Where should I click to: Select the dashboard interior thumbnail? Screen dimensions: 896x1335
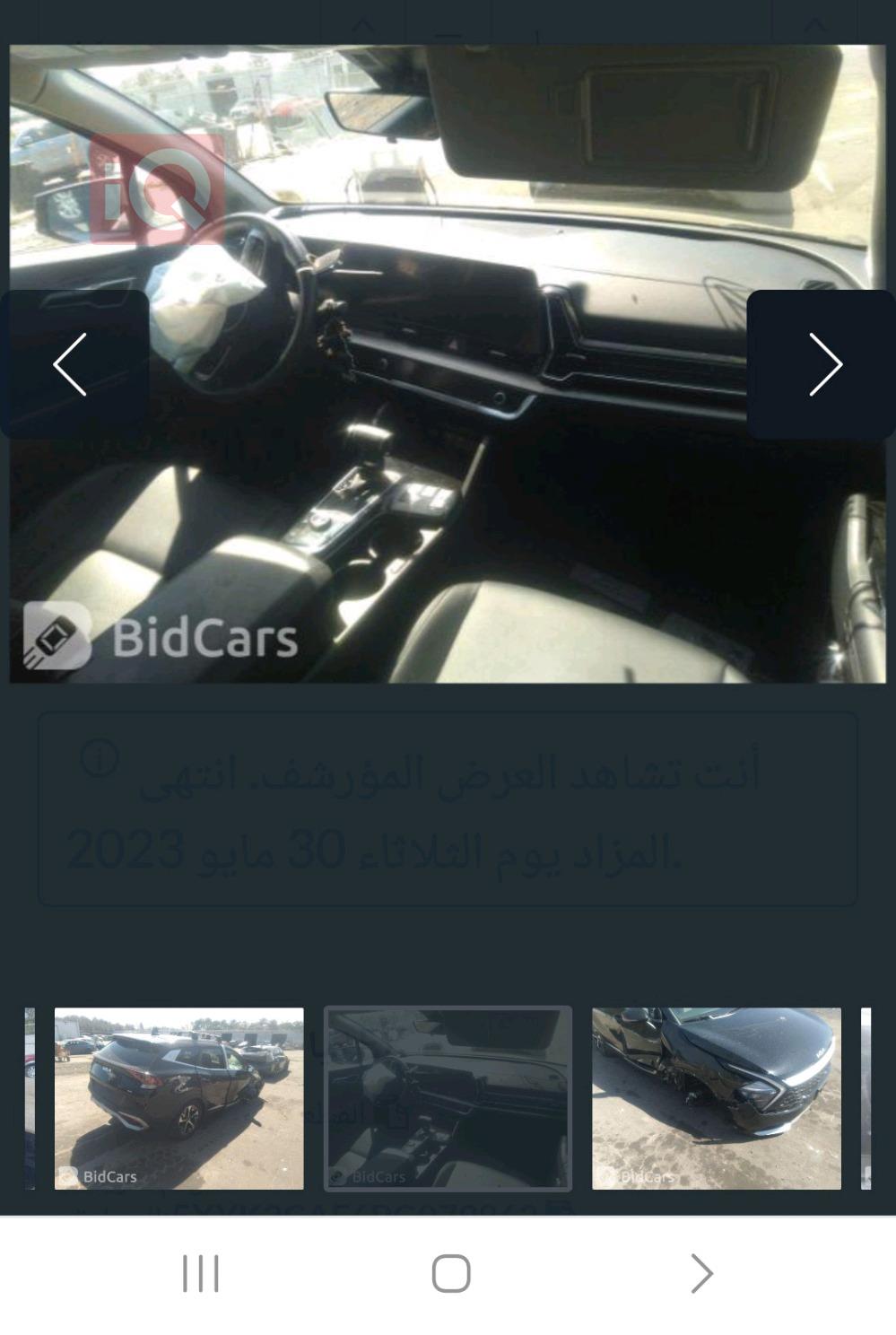click(448, 1096)
